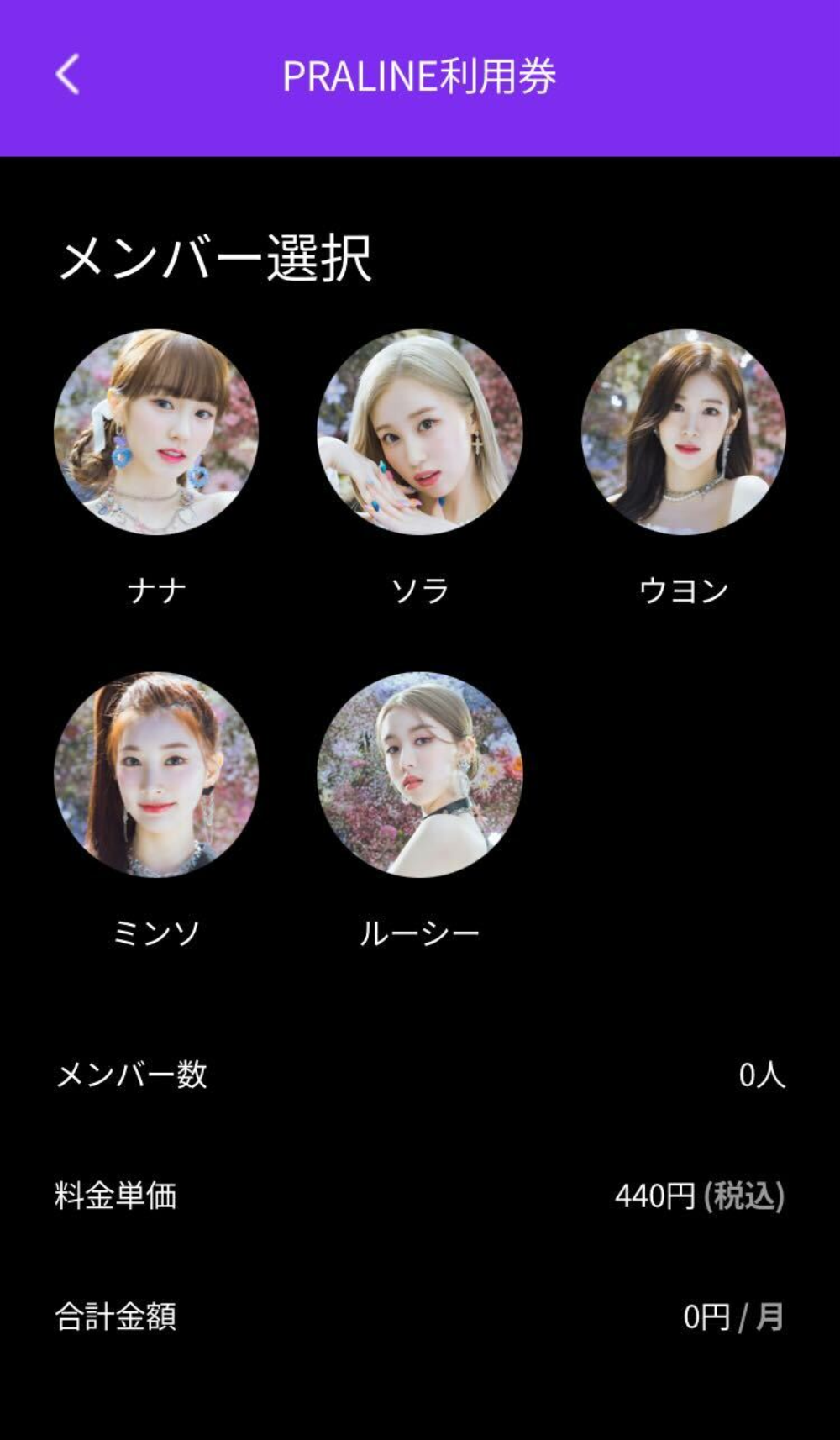Select member ナナ
This screenshot has width=840, height=1440.
[x=156, y=432]
